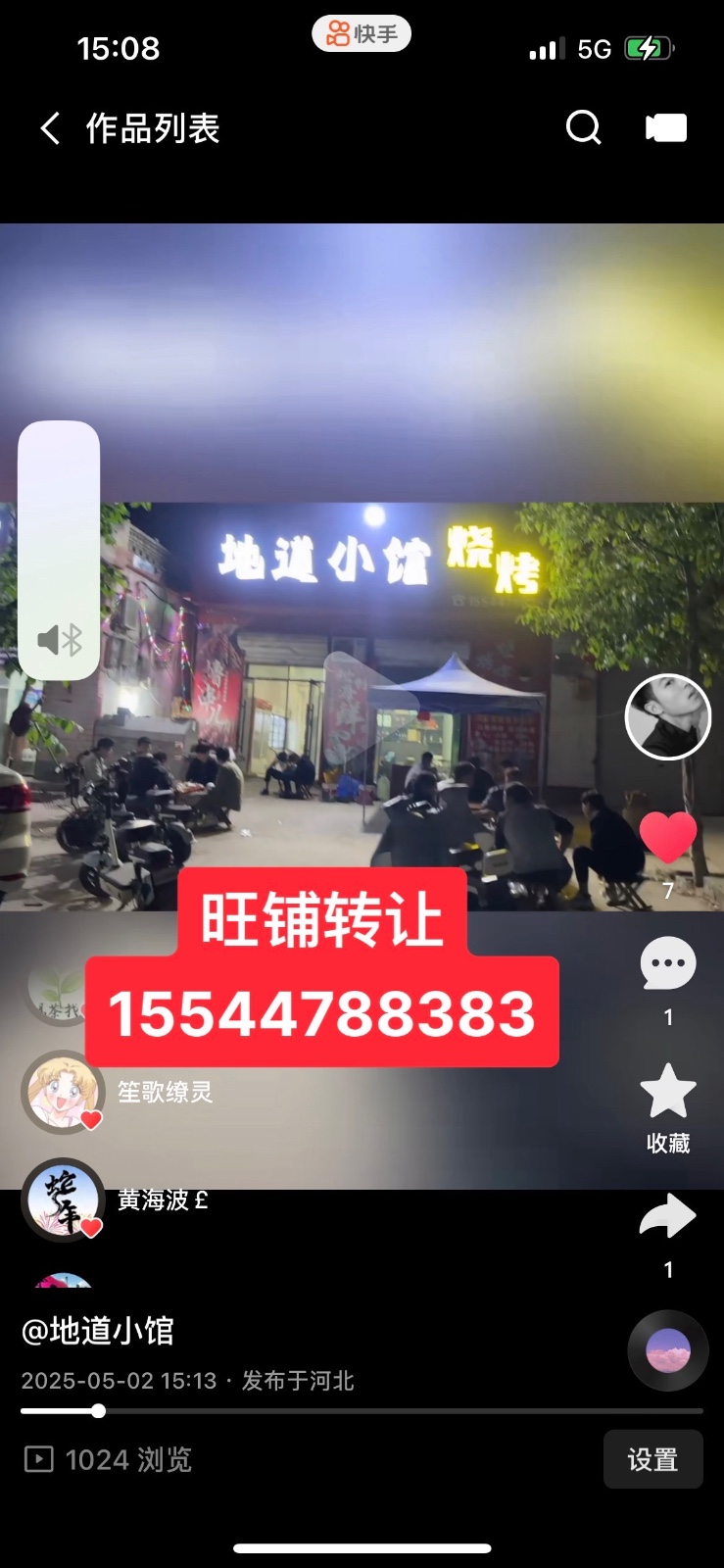View 黄海波's profile
Viewport: 724px width, 1568px height.
point(64,1200)
